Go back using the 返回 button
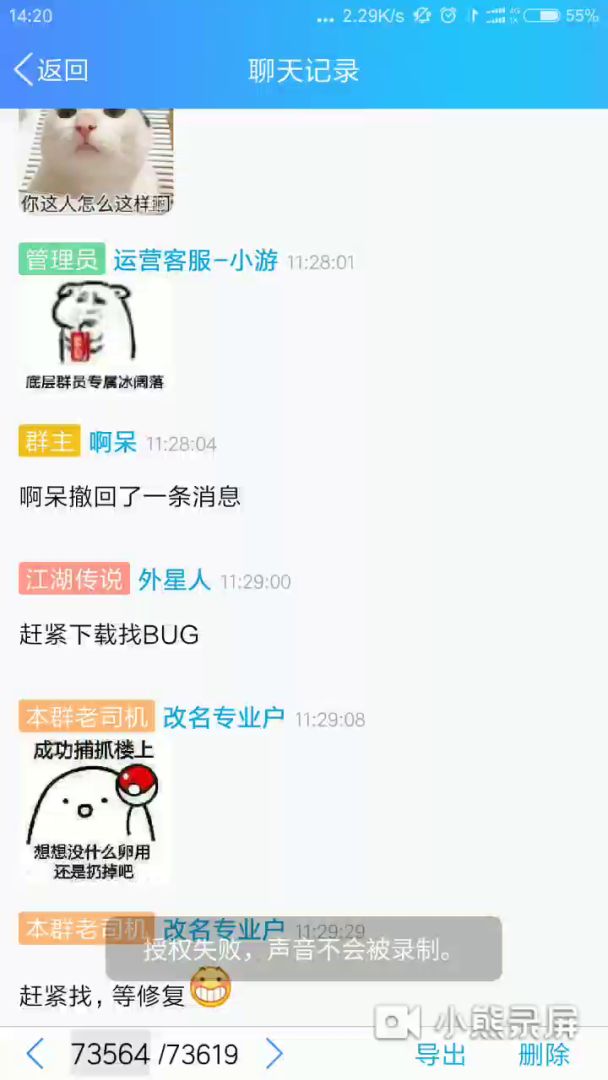The width and height of the screenshot is (608, 1080). (52, 70)
